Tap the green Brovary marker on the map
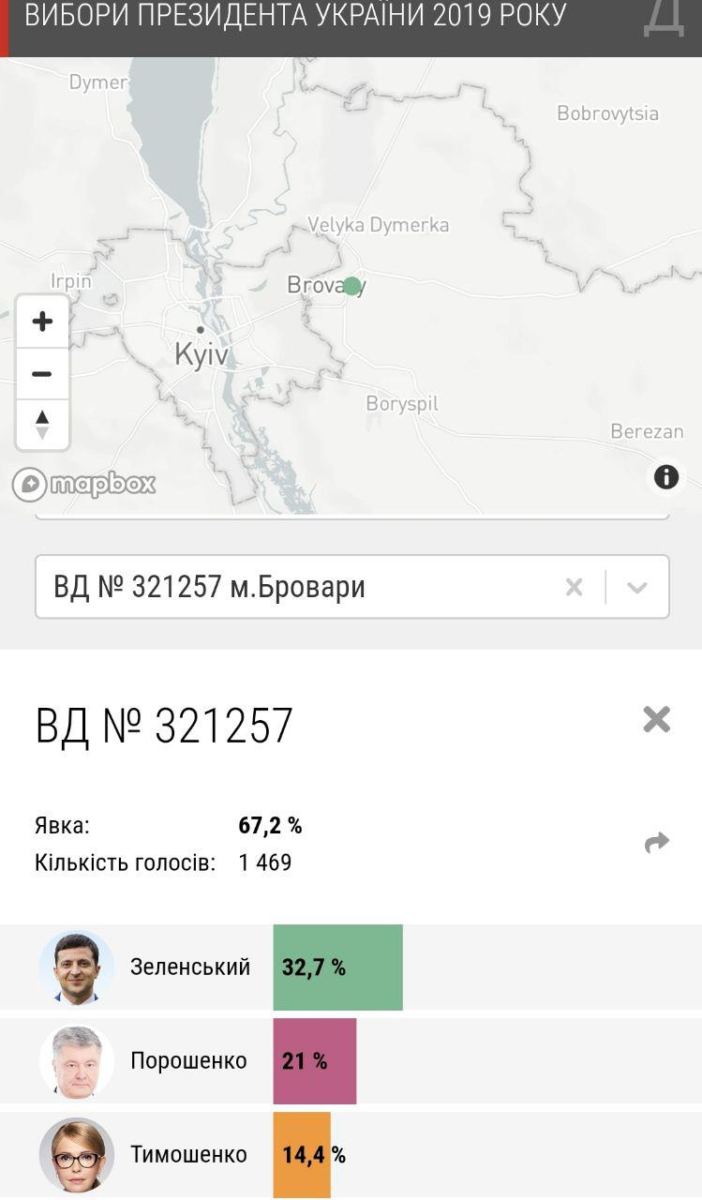 [x=352, y=286]
